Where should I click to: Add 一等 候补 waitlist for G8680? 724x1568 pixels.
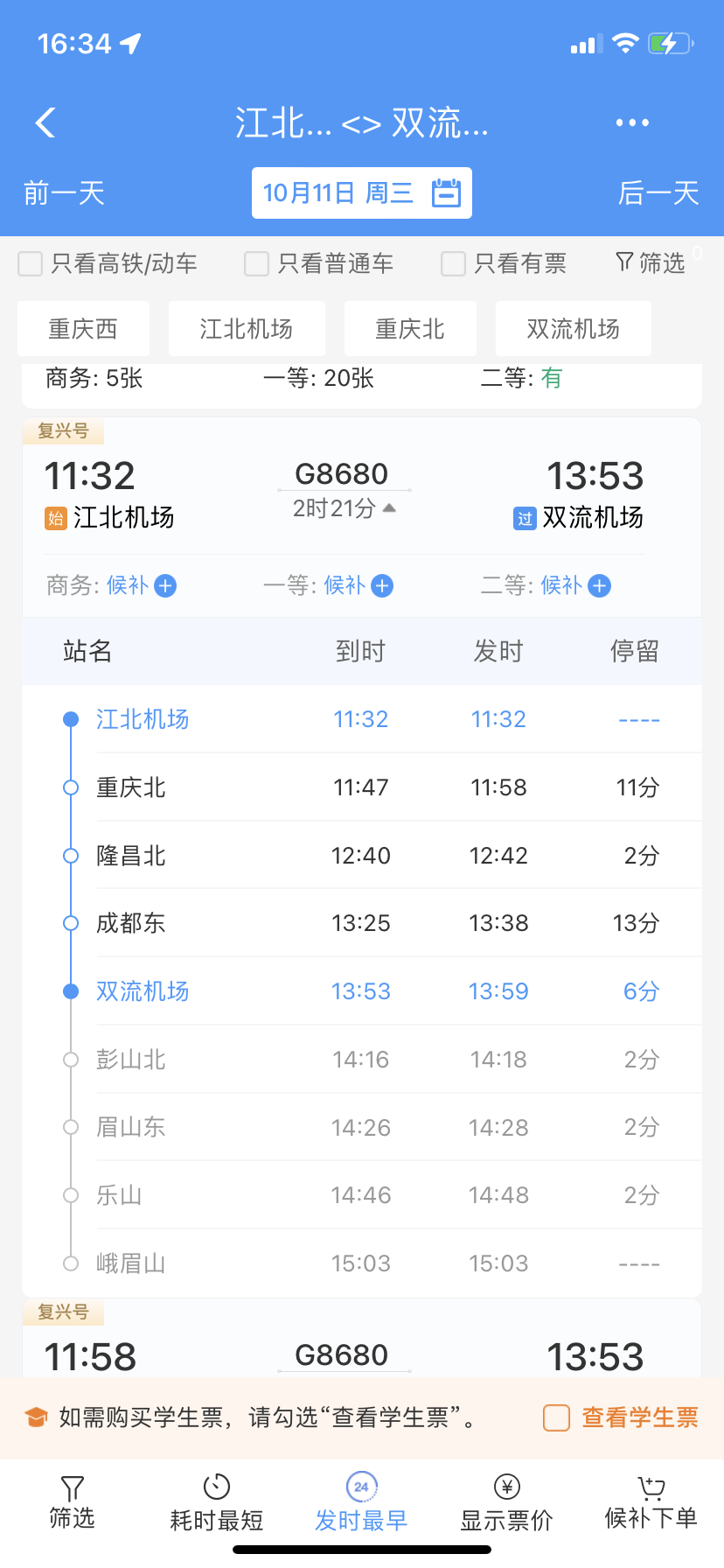[382, 585]
